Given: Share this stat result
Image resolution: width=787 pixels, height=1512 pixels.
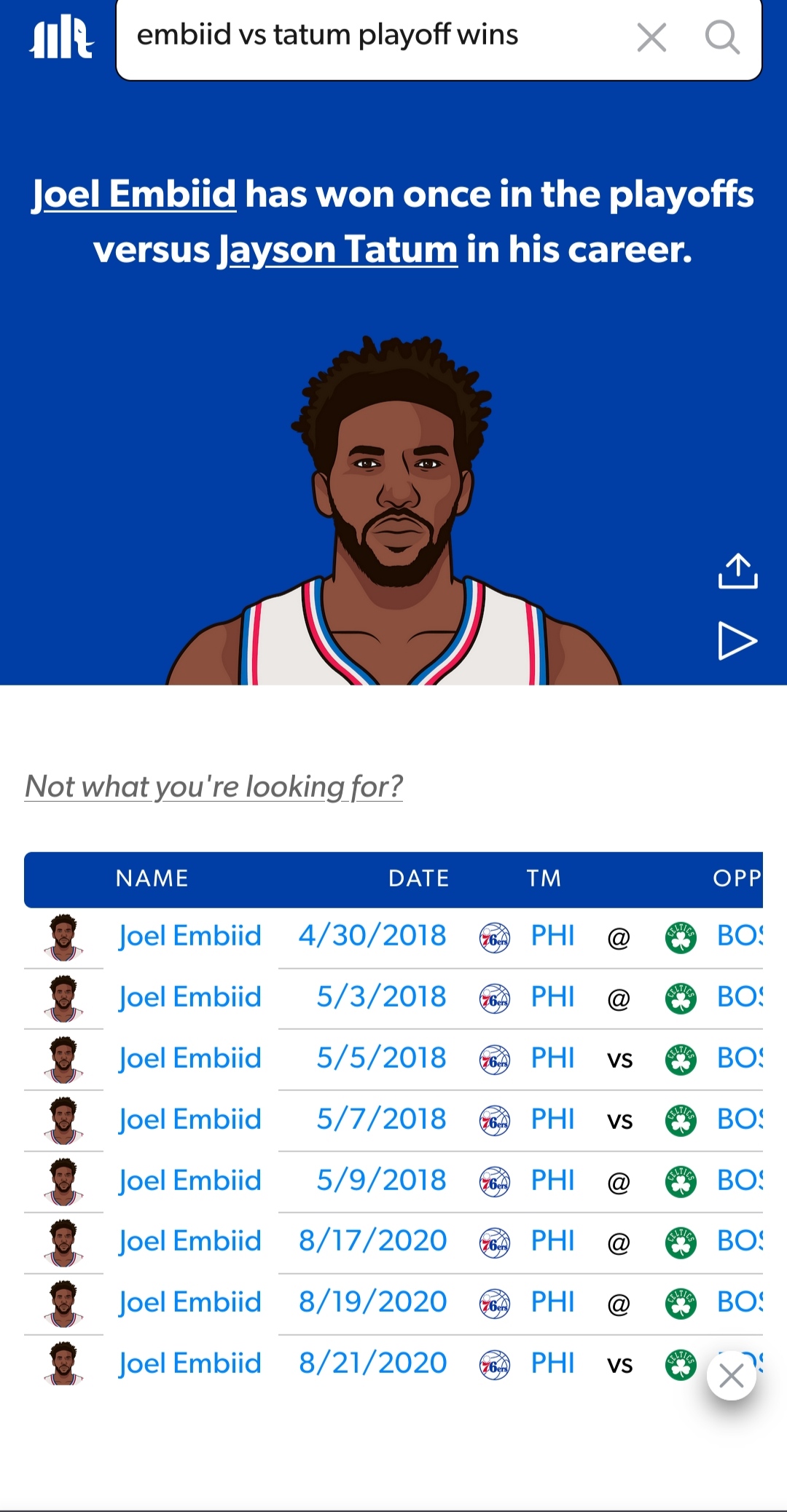Looking at the screenshot, I should click(737, 571).
